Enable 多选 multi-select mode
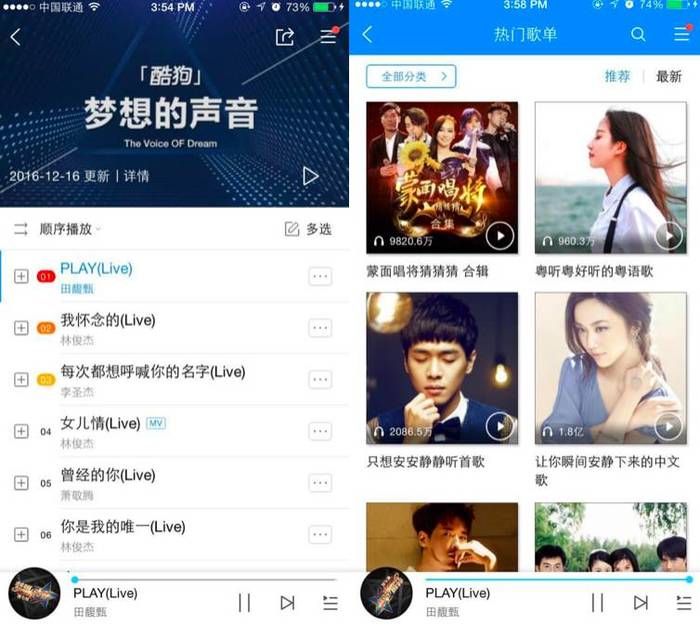700x626 pixels. click(x=308, y=229)
